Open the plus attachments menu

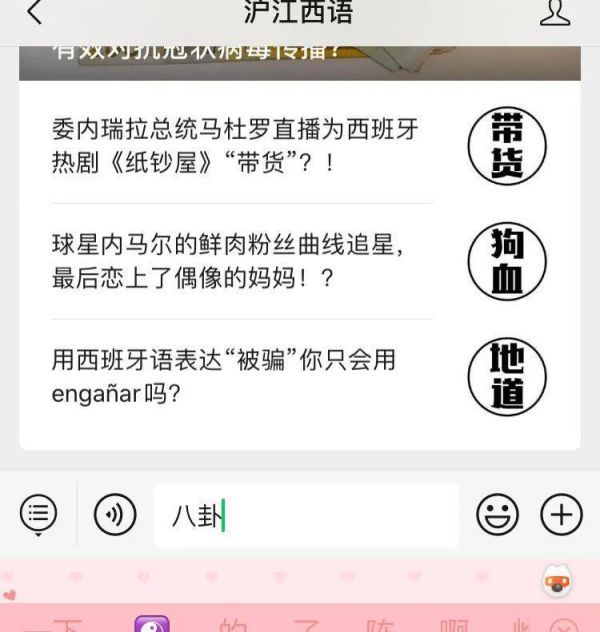[x=561, y=515]
